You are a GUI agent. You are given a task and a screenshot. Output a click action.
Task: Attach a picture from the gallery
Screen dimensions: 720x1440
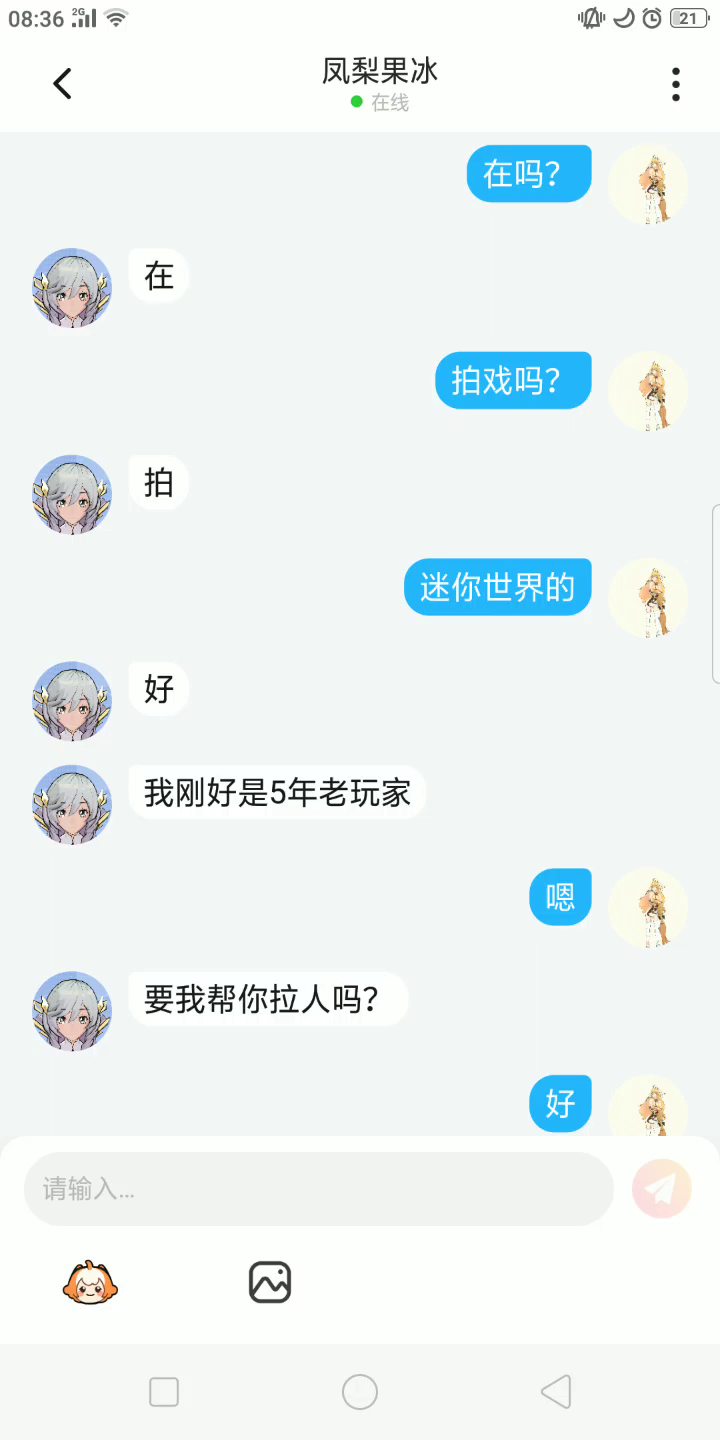click(270, 1282)
